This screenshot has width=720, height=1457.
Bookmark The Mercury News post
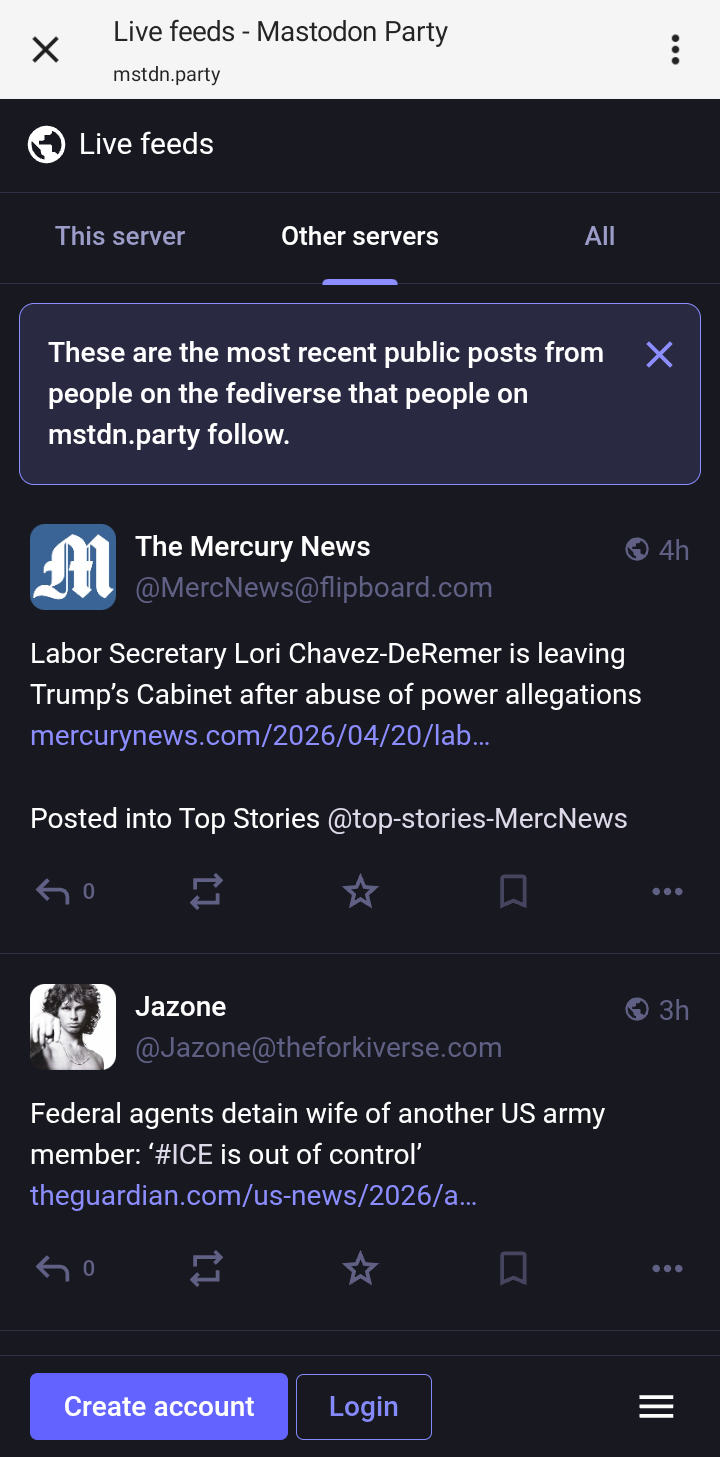pyautogui.click(x=513, y=891)
